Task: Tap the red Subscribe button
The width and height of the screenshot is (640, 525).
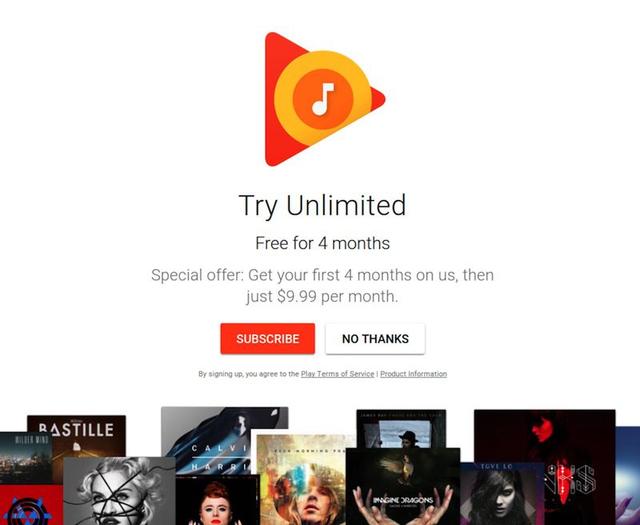Action: click(267, 339)
